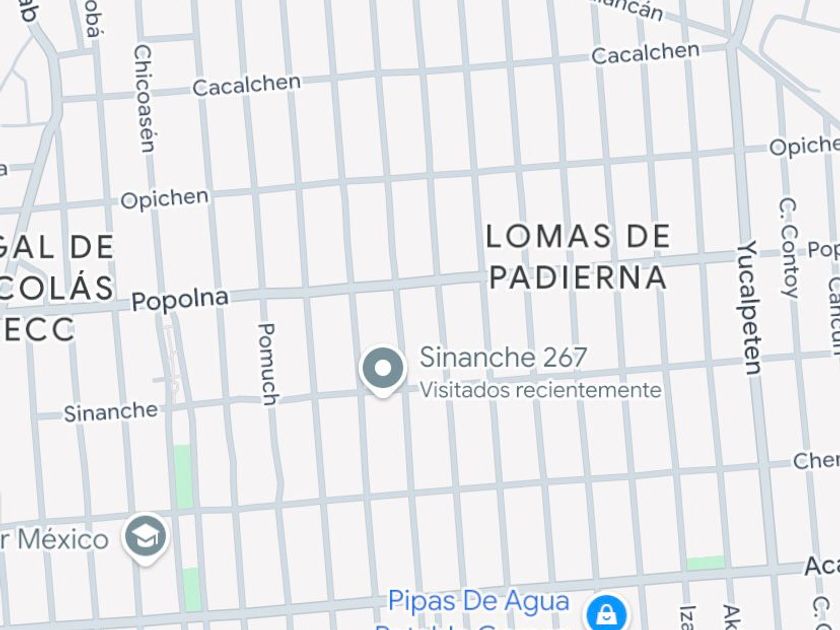Image resolution: width=840 pixels, height=630 pixels.
Task: Tap the school marker labeled México
Action: tap(146, 538)
